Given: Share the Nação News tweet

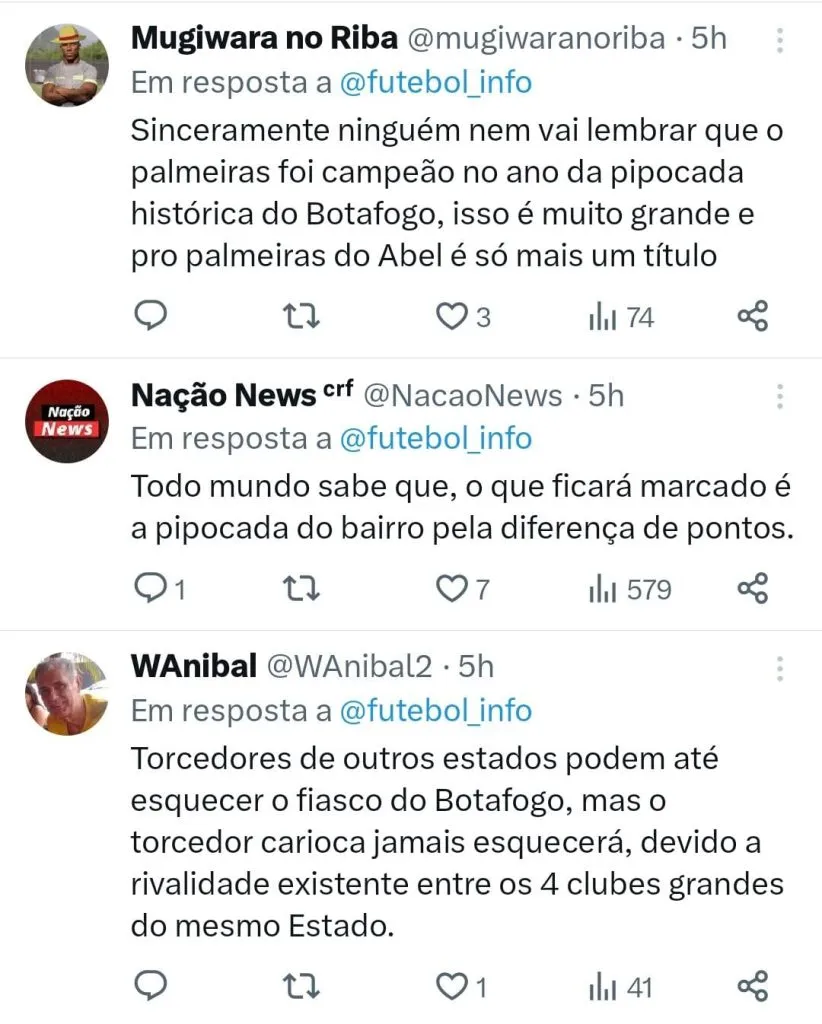Looking at the screenshot, I should (753, 589).
